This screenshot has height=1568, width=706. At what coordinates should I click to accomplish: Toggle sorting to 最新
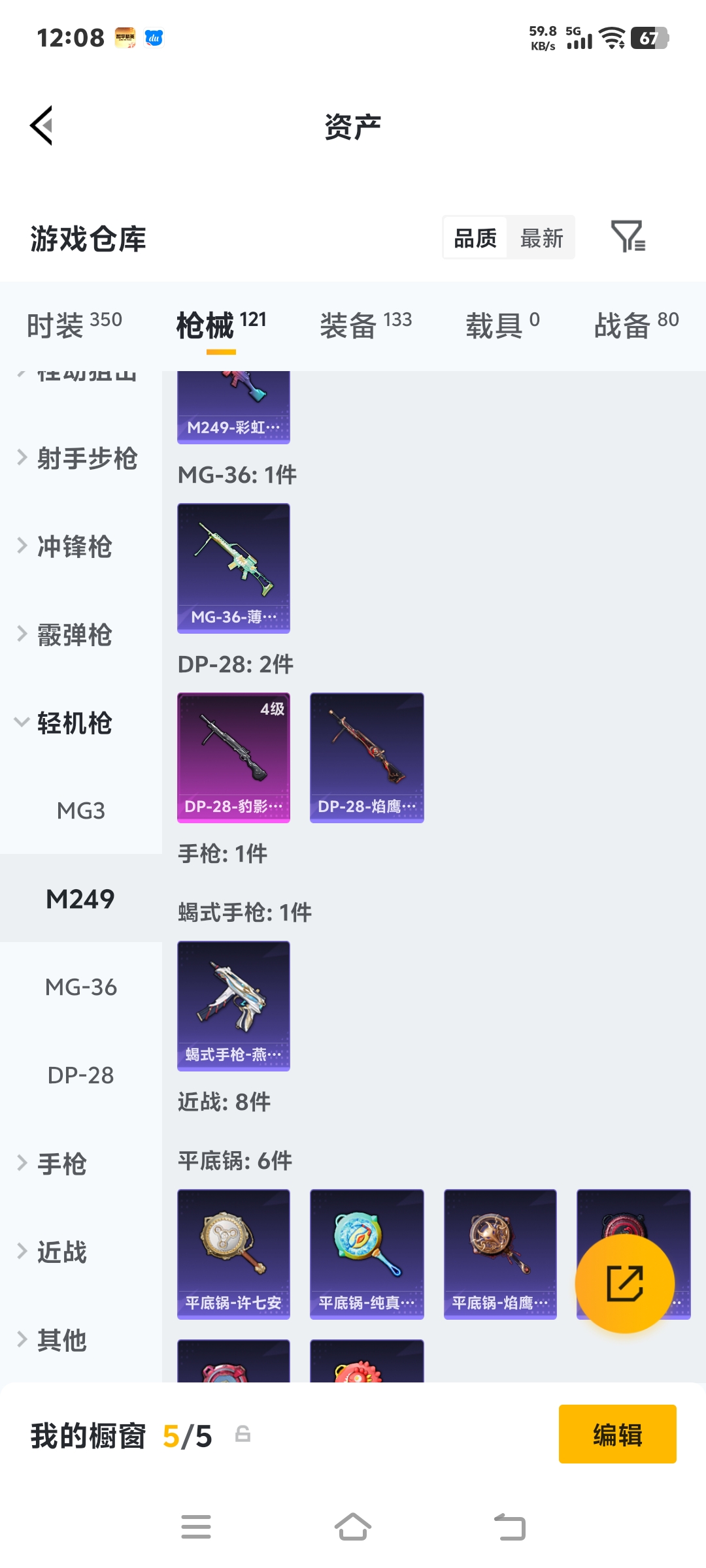[x=541, y=238]
